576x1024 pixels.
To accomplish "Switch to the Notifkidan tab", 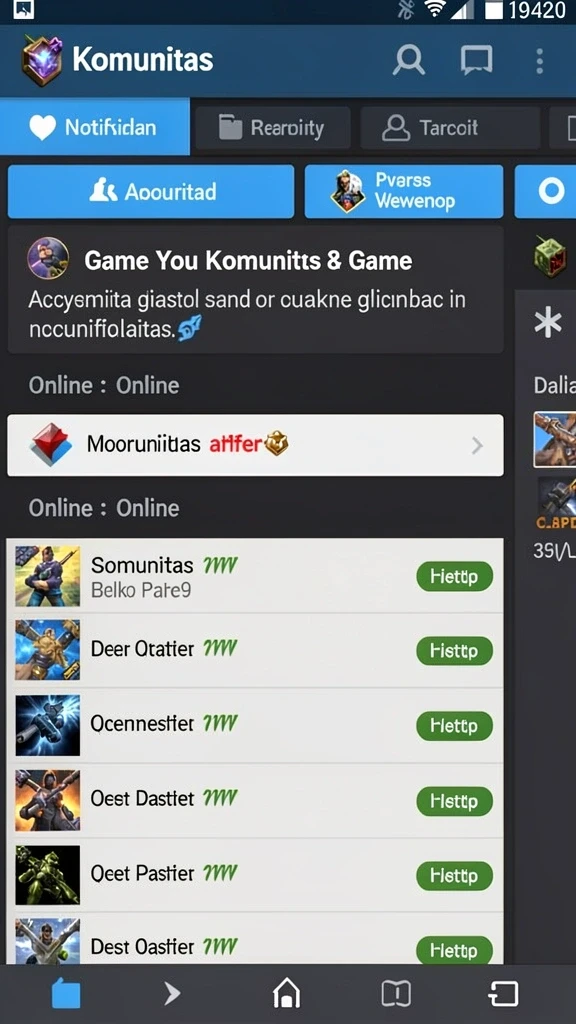I will coord(95,127).
